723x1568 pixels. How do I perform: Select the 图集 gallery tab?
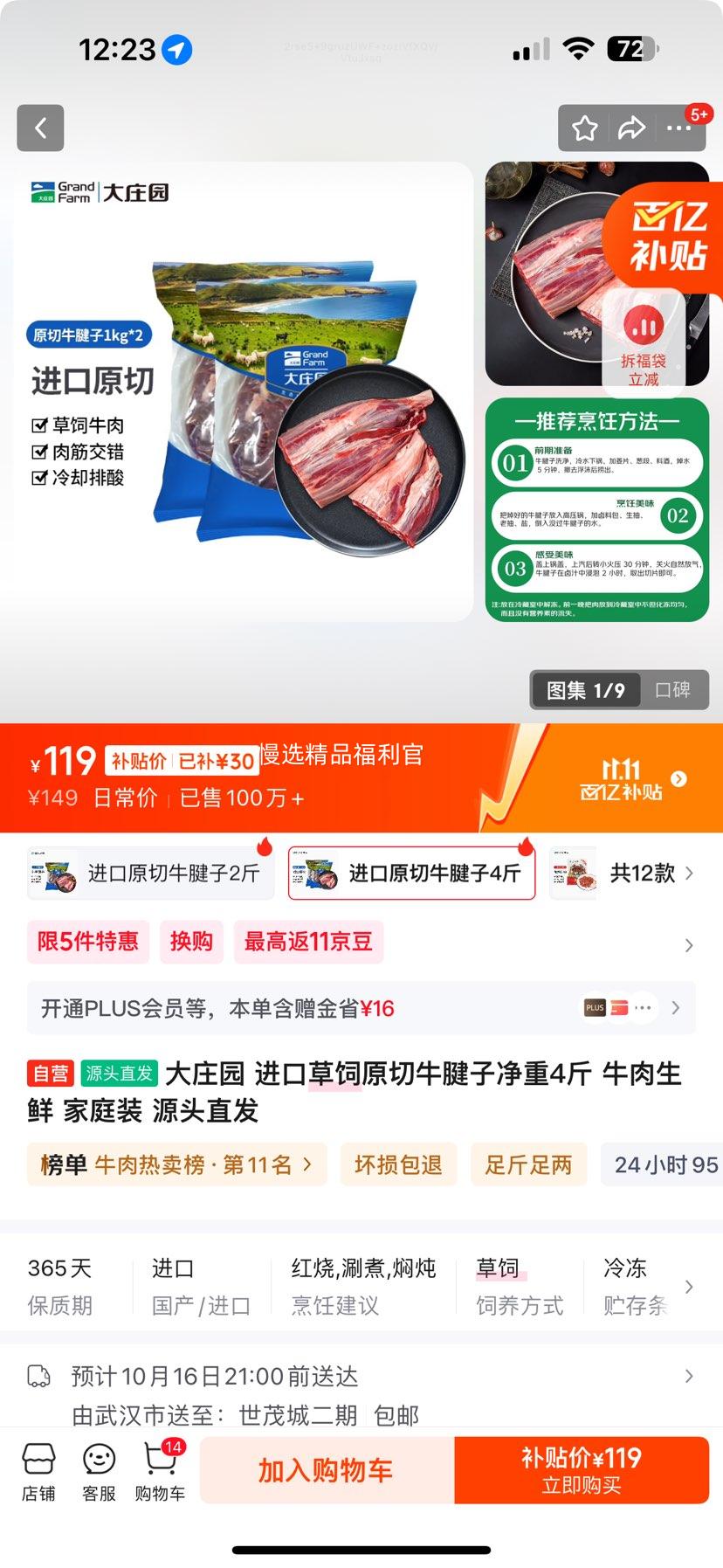585,690
